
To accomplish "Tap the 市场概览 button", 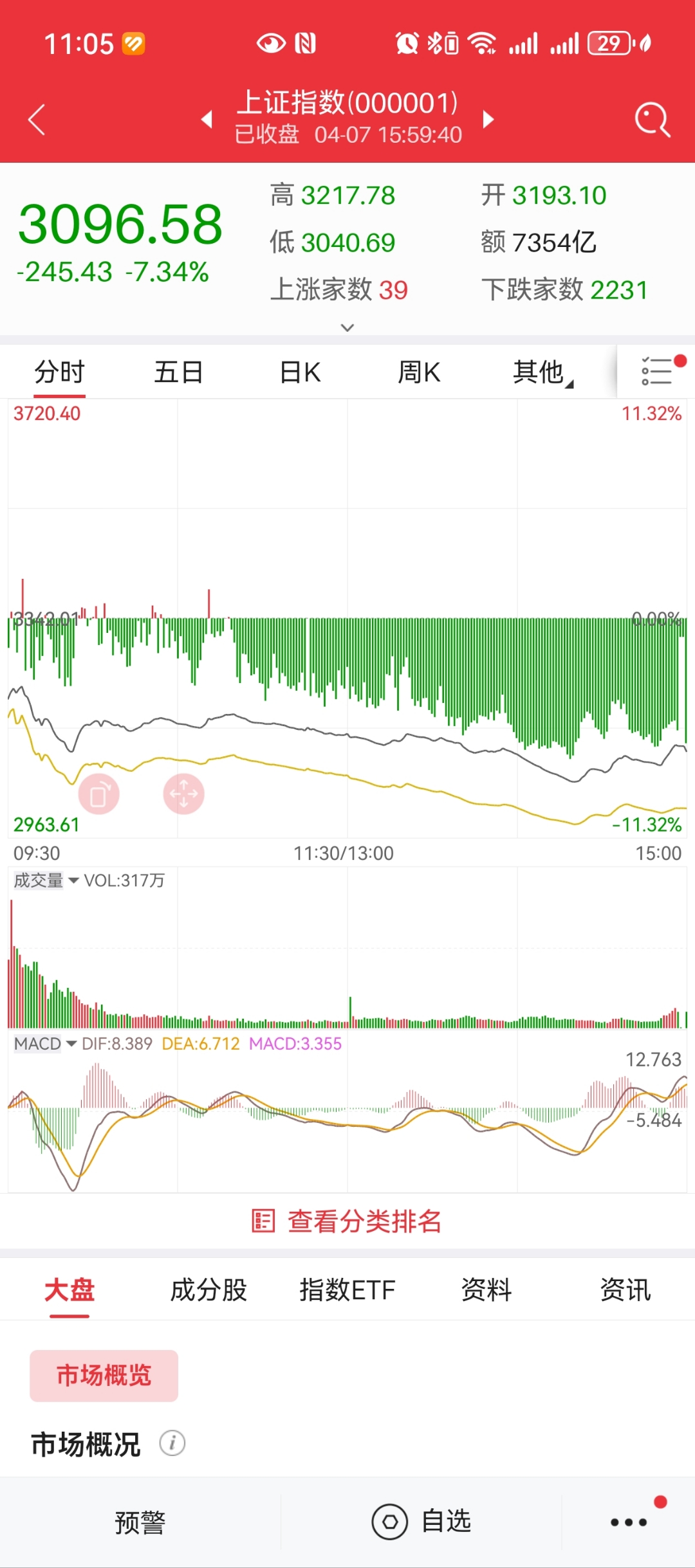I will pos(104,1376).
